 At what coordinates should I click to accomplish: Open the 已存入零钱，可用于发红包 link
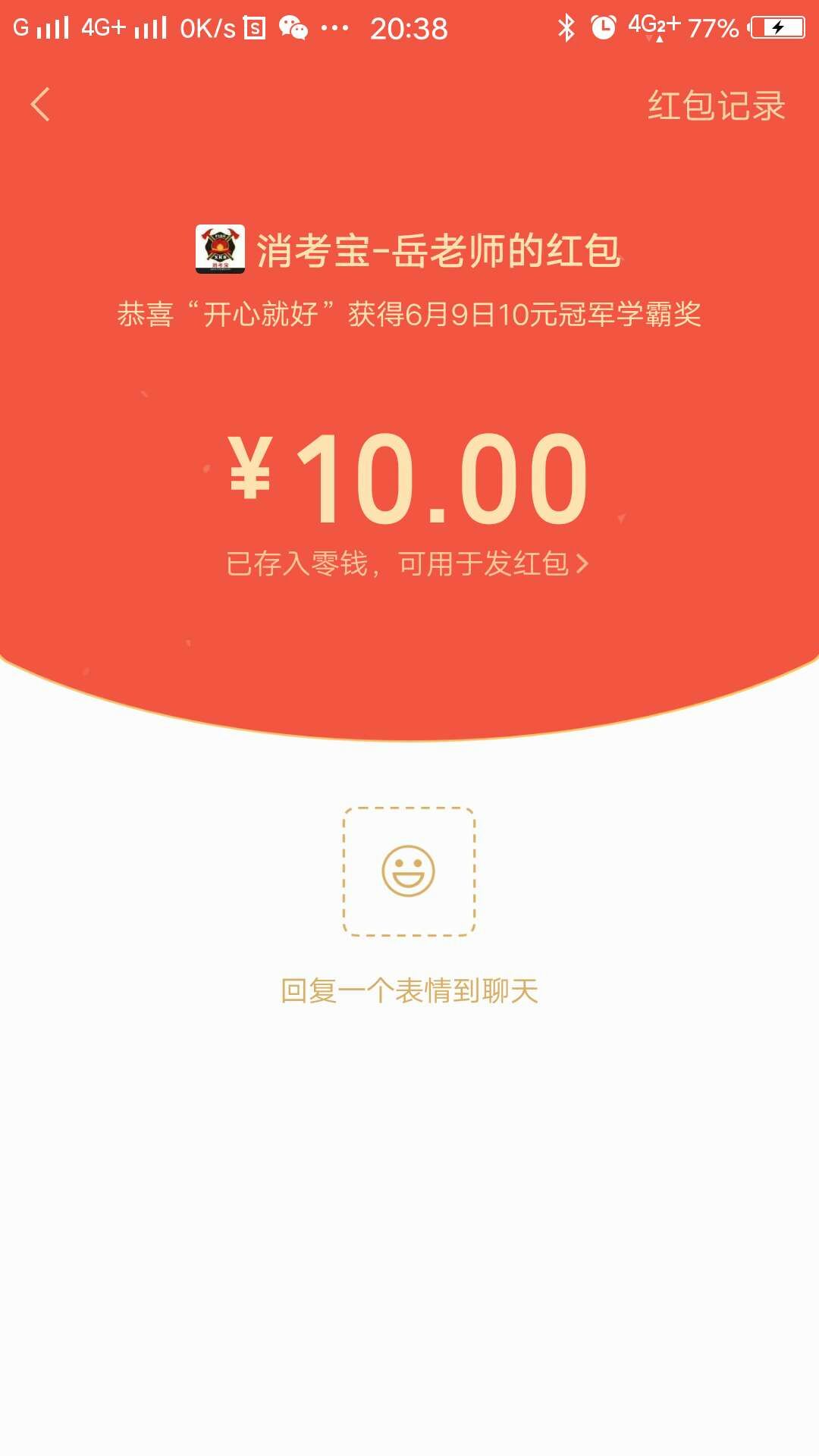click(x=408, y=563)
